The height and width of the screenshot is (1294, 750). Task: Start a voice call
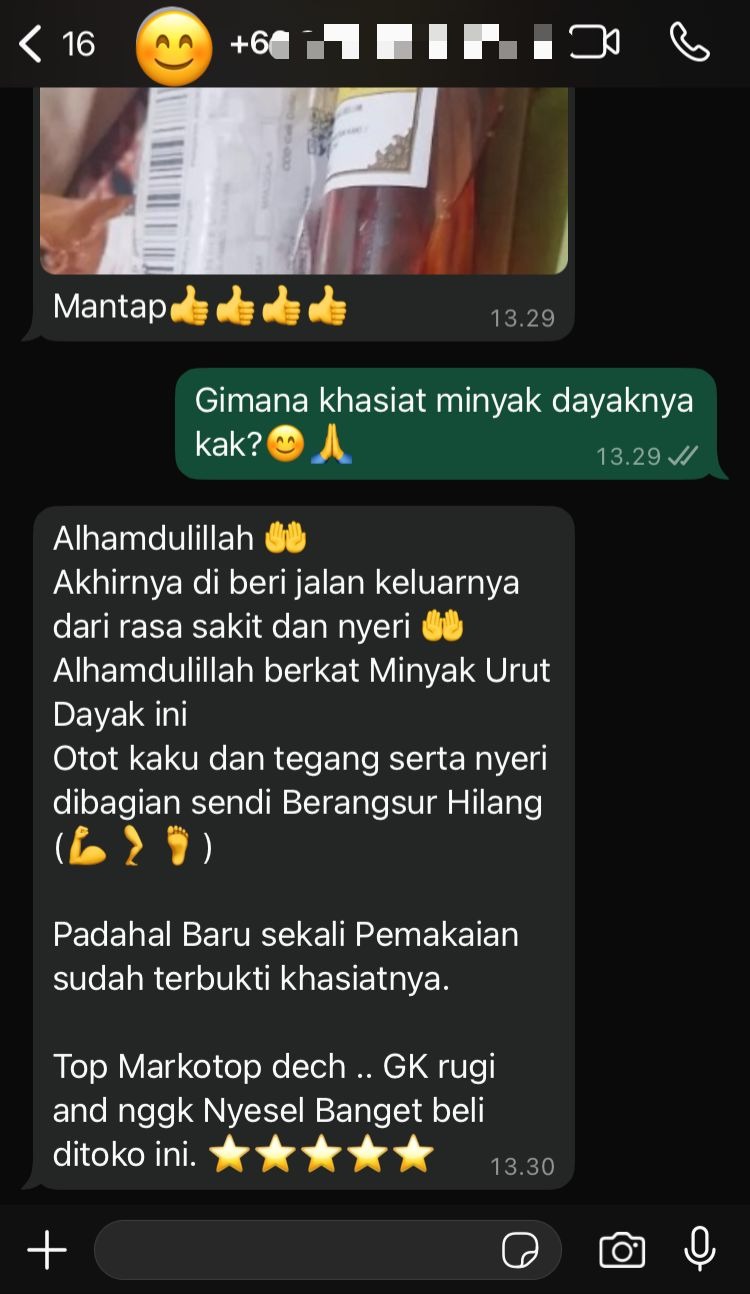689,44
